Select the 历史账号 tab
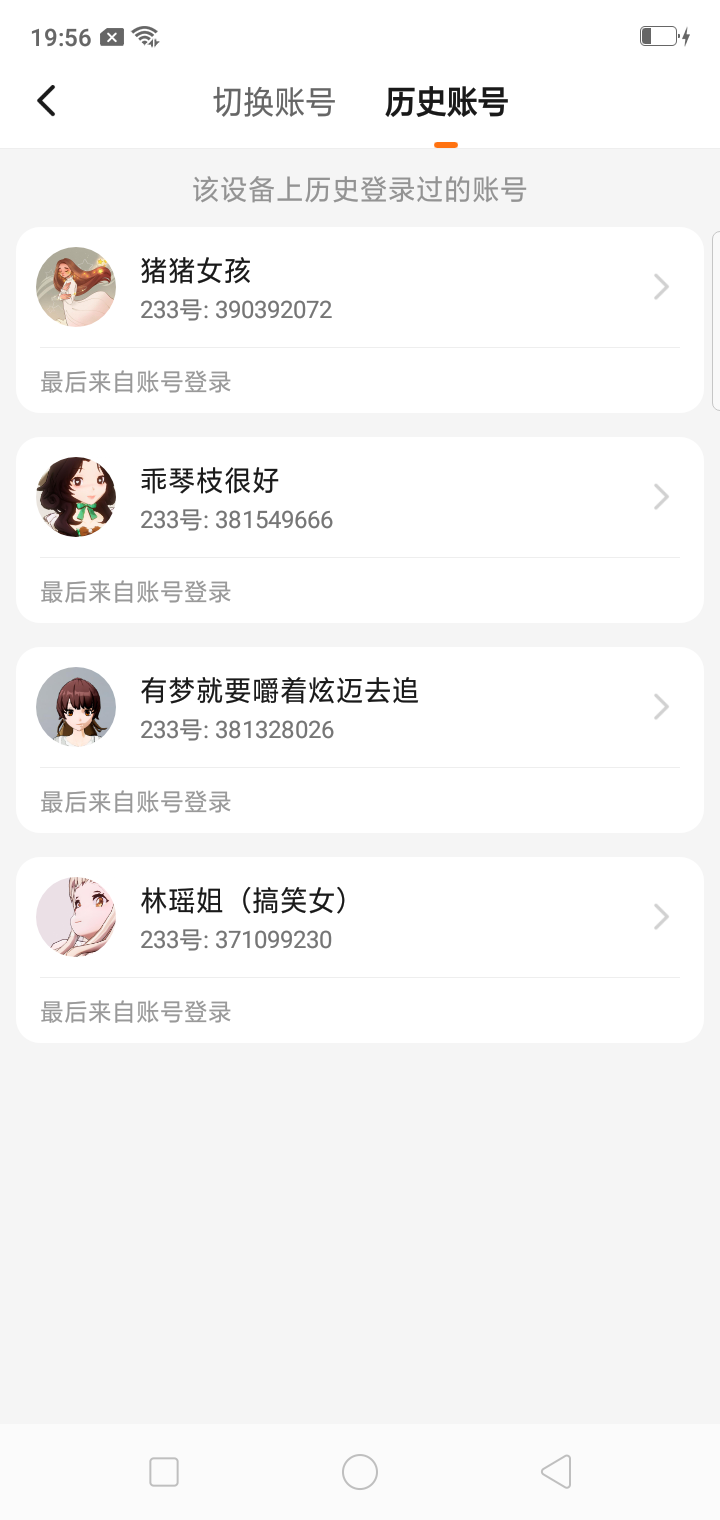Image resolution: width=720 pixels, height=1520 pixels. (446, 102)
